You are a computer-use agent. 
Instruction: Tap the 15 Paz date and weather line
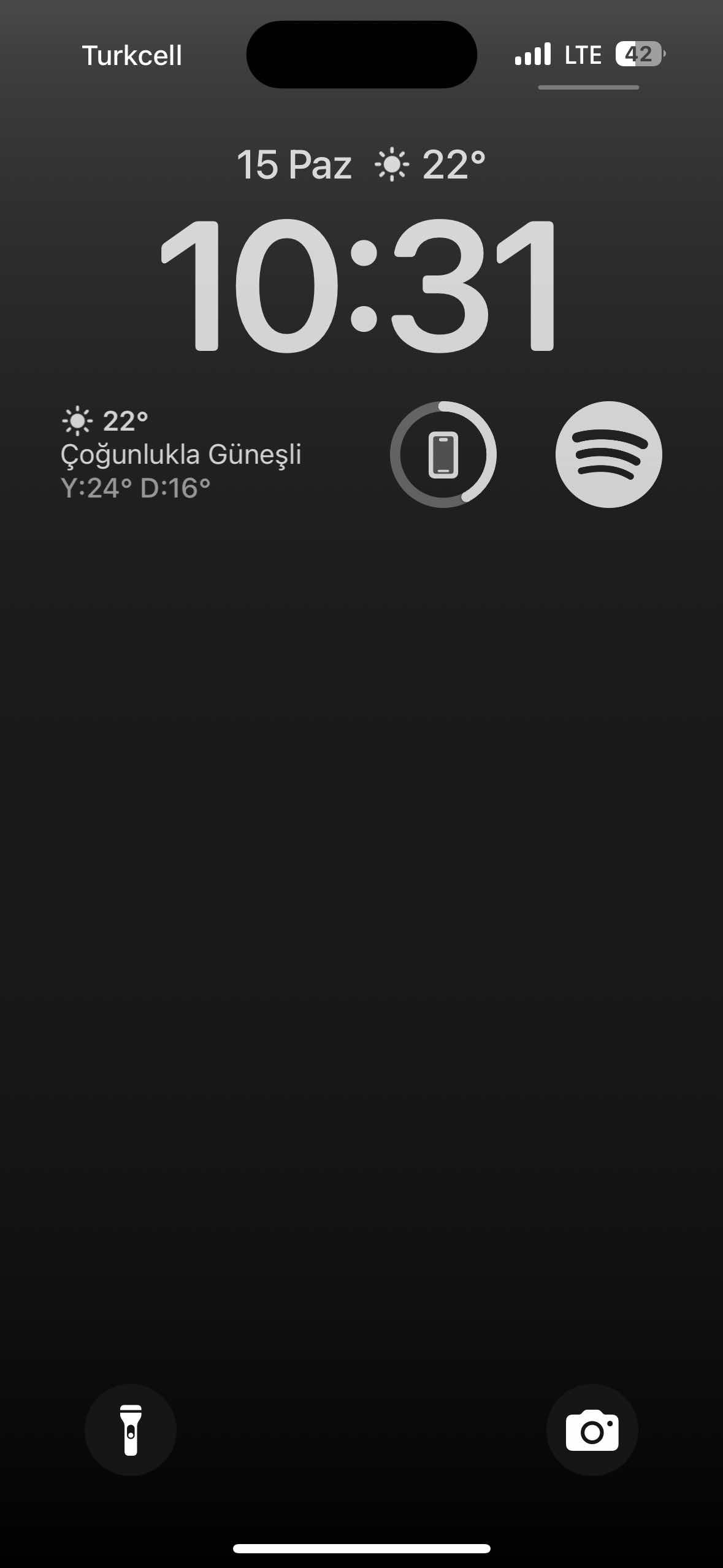[x=361, y=164]
